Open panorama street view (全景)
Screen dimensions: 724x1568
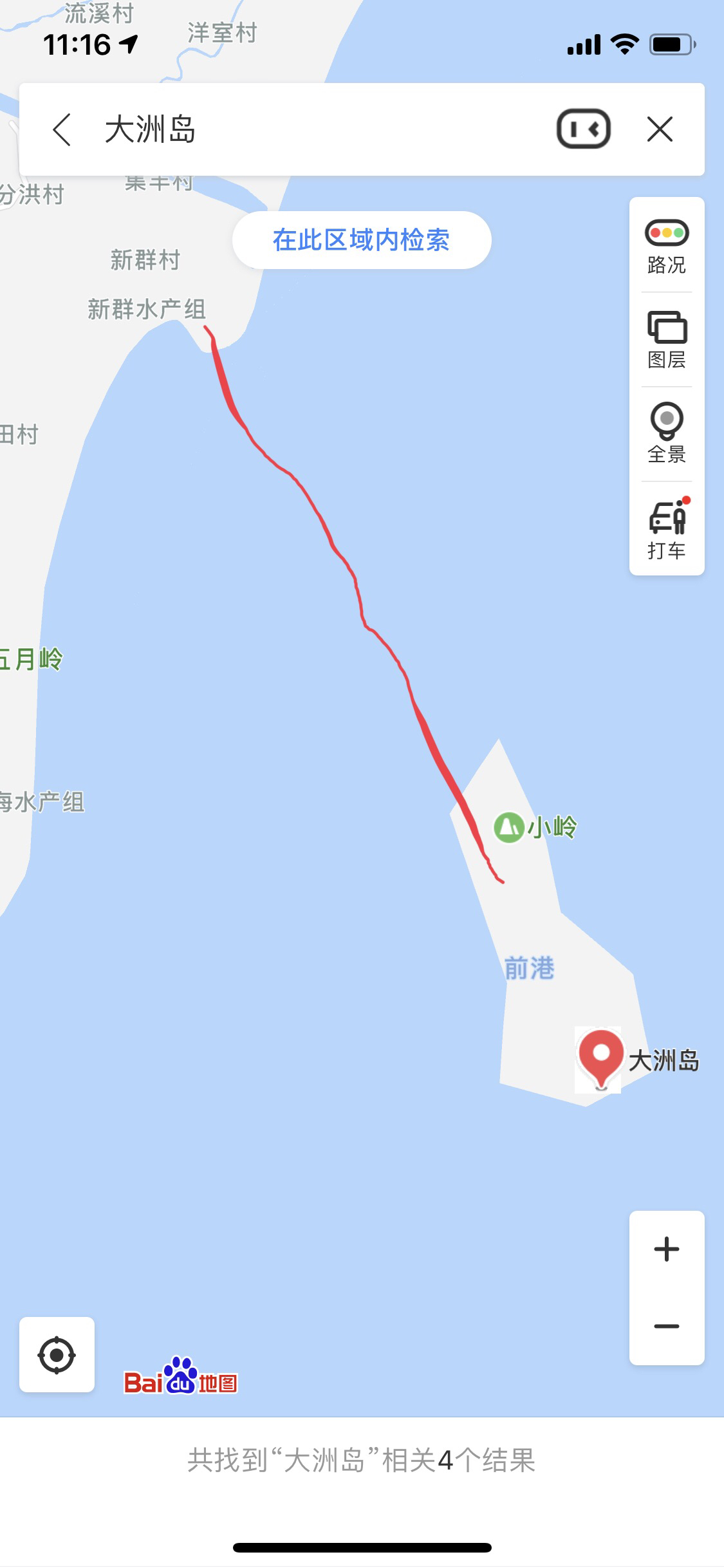point(667,434)
